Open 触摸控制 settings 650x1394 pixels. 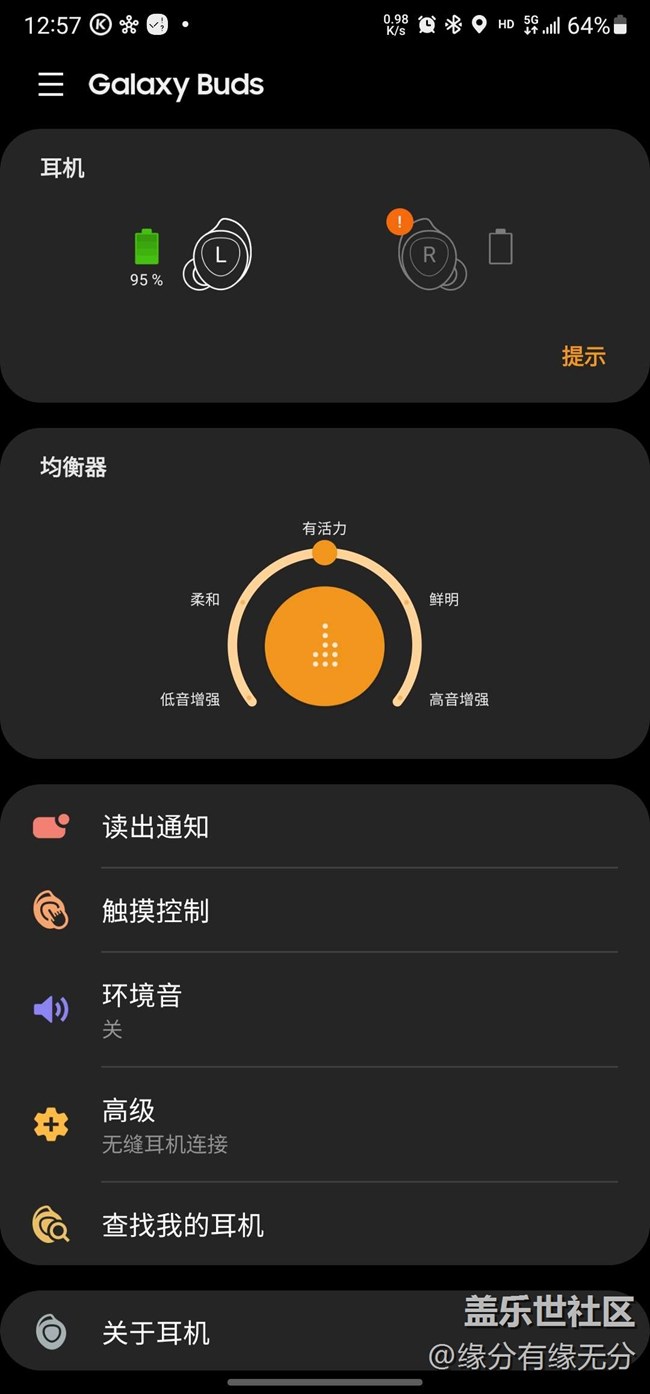(325, 911)
